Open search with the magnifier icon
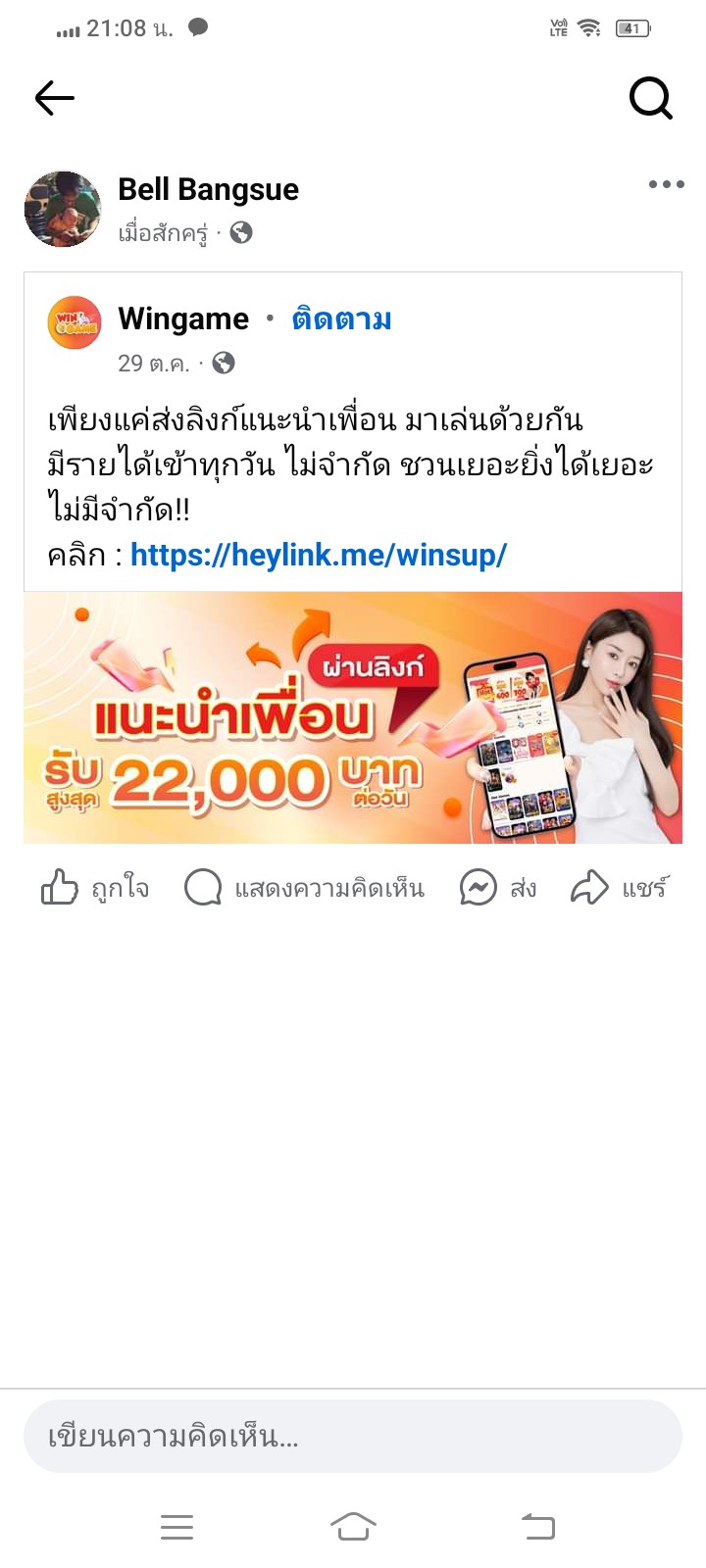 point(650,98)
